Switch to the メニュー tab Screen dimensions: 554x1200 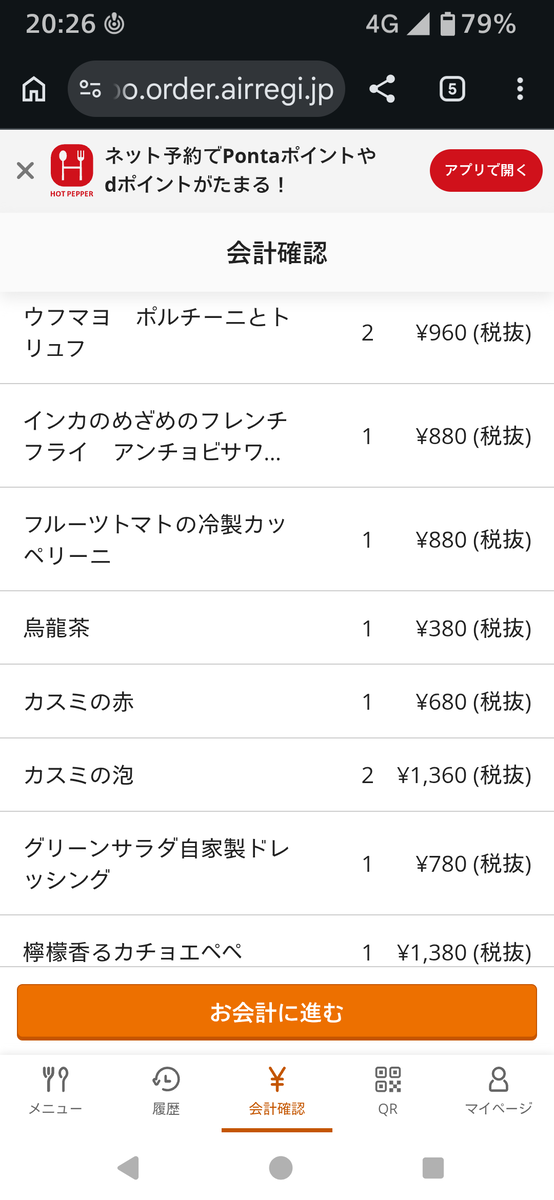(55, 1091)
